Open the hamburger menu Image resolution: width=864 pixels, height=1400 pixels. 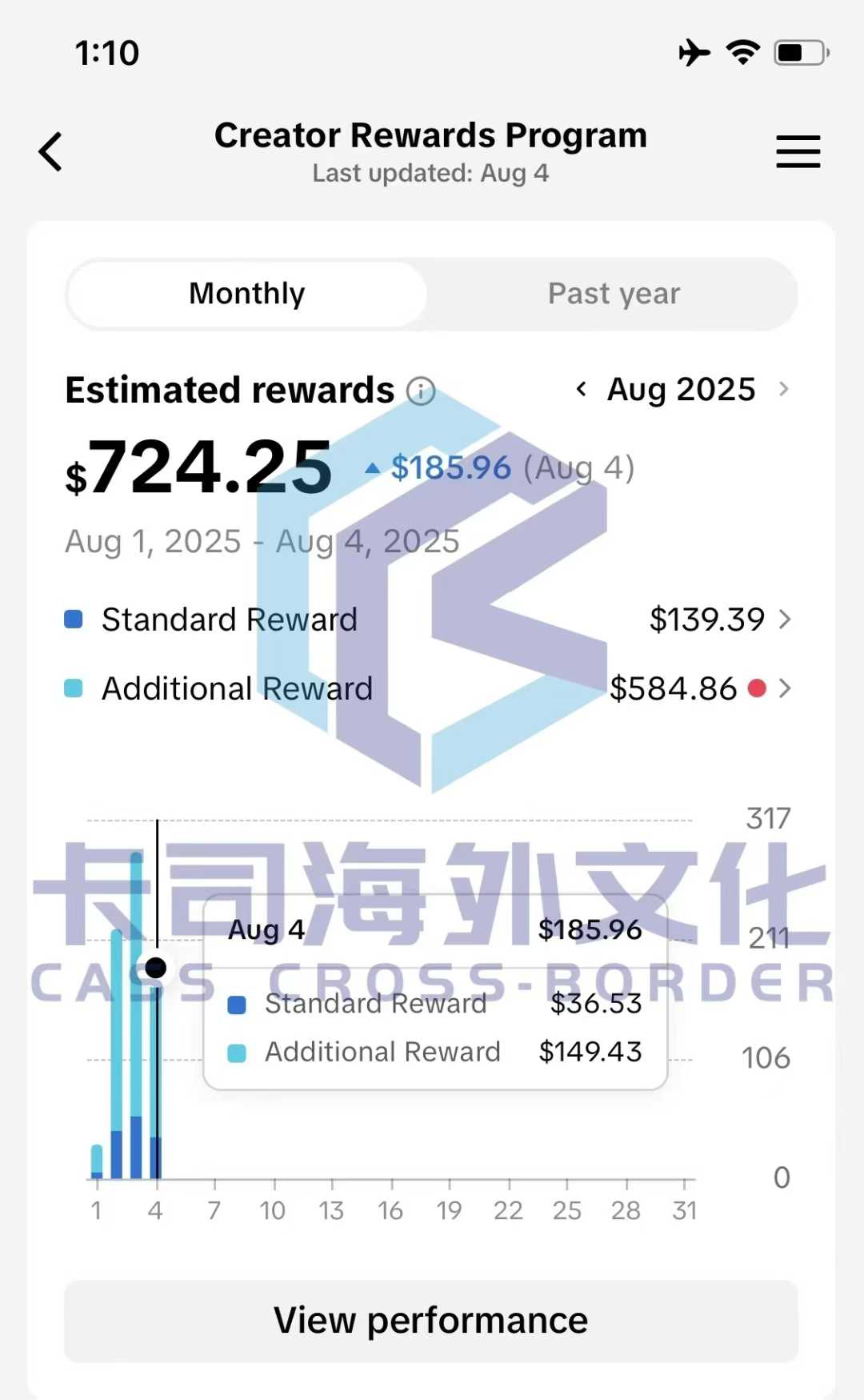point(798,151)
